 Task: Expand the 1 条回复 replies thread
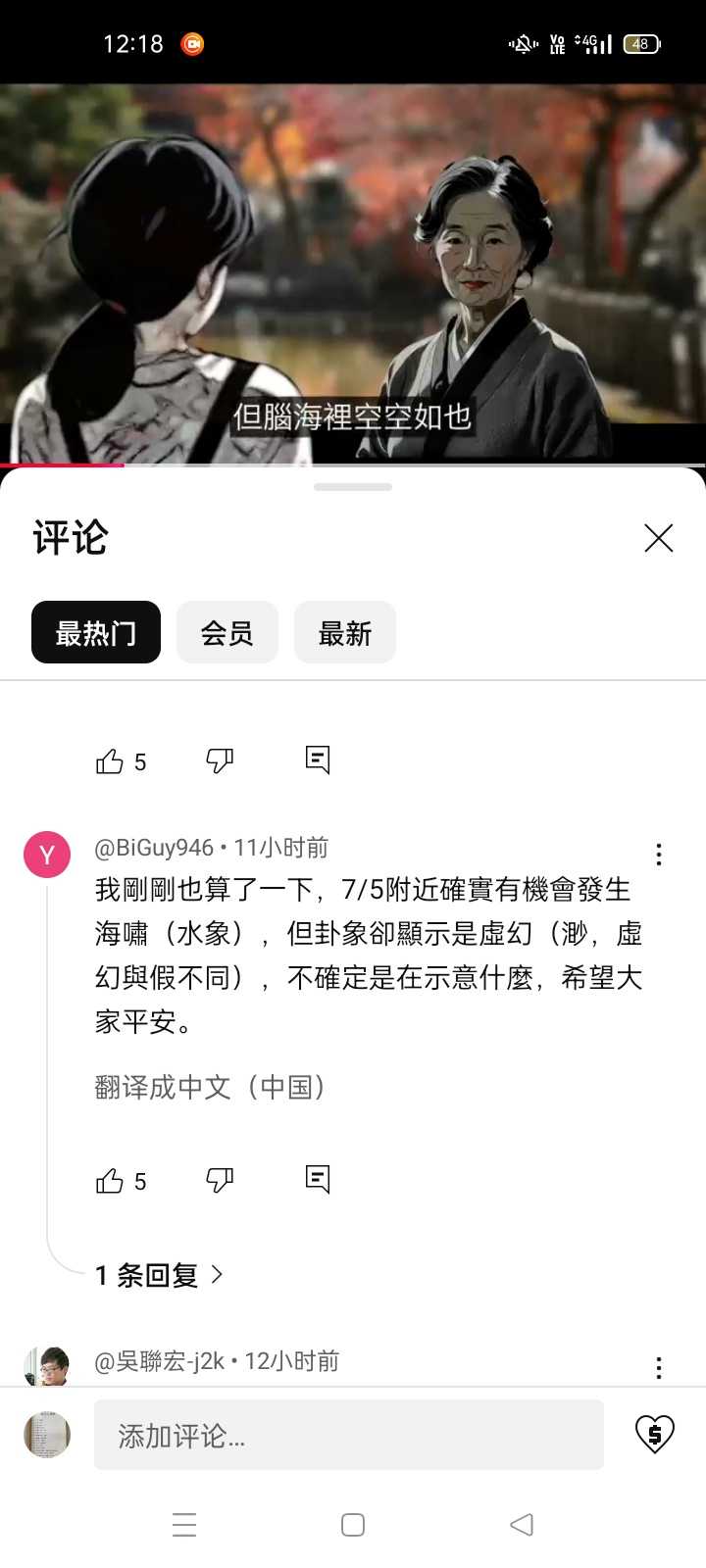[x=159, y=1275]
